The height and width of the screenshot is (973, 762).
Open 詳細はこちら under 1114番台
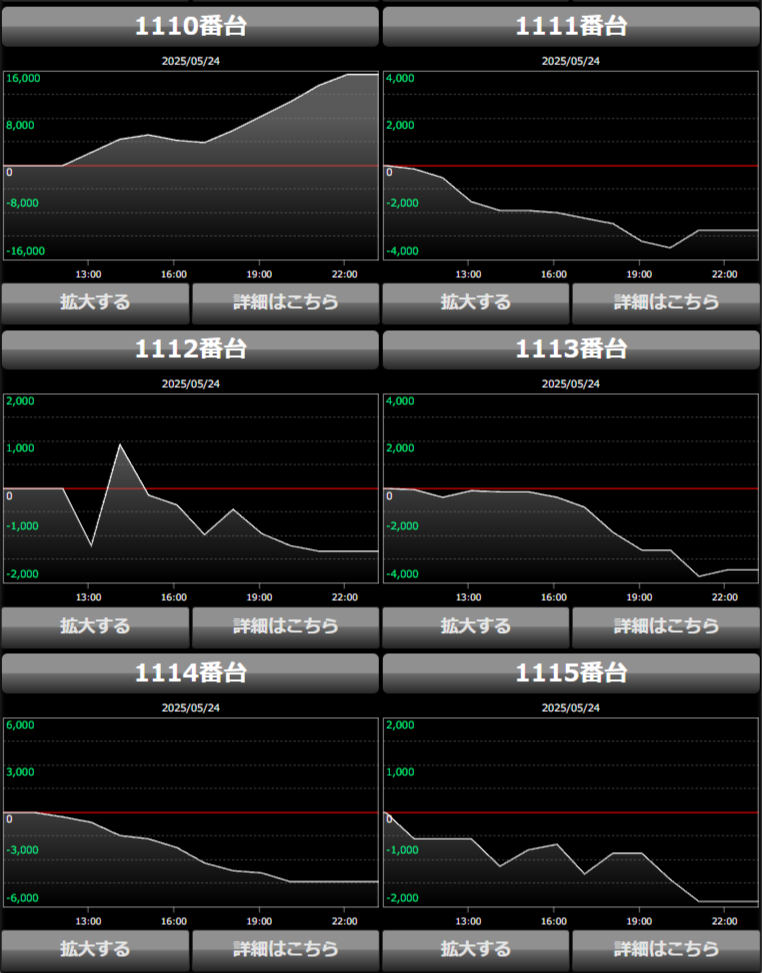285,949
